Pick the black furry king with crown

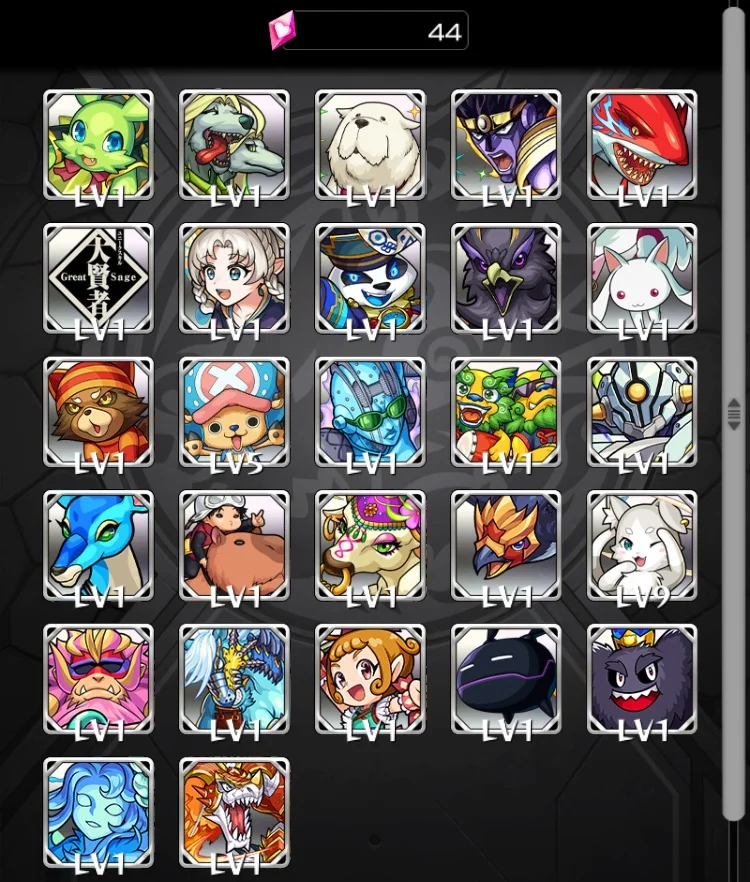[642, 679]
